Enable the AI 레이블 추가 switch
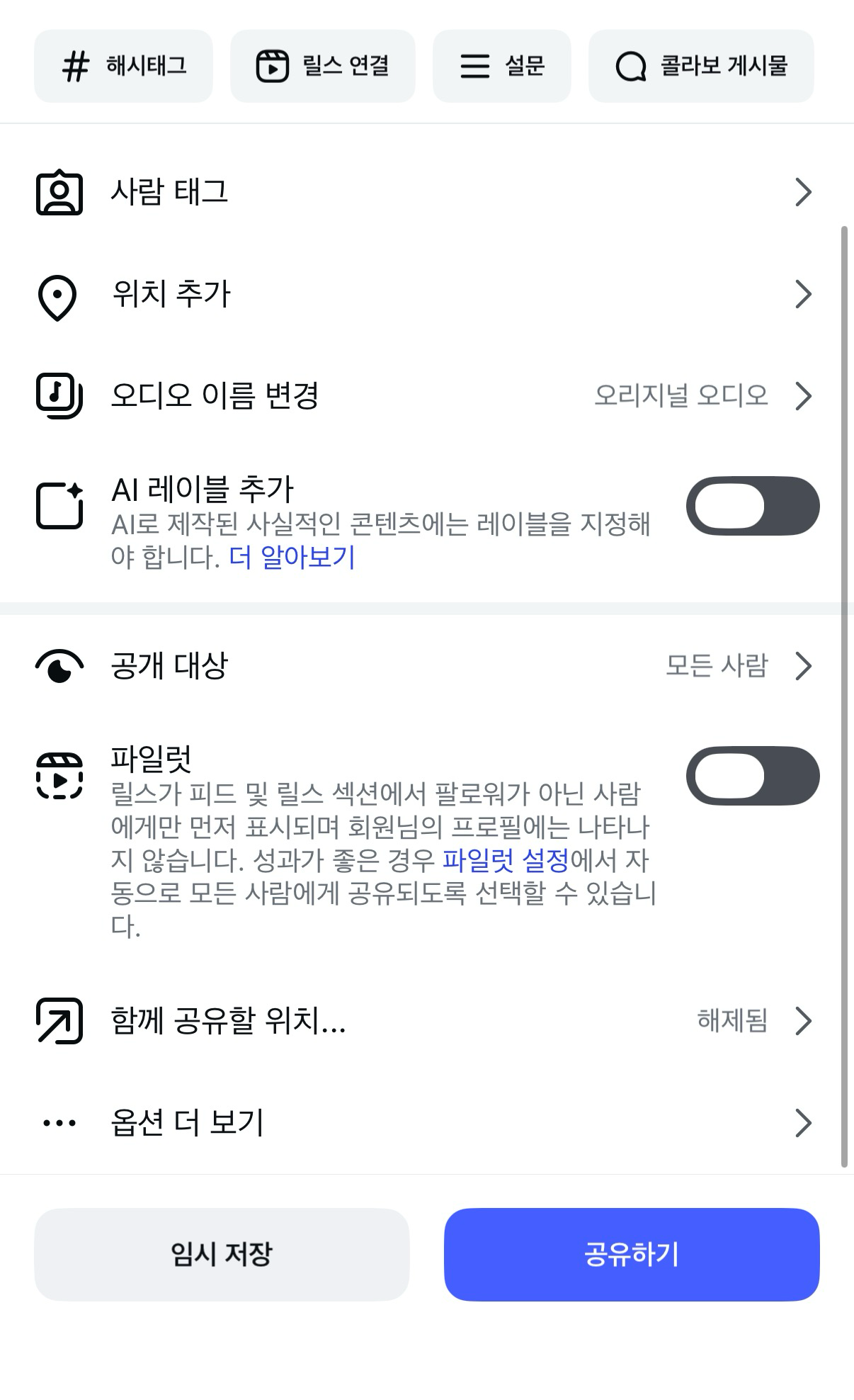854x1400 pixels. pyautogui.click(x=752, y=506)
